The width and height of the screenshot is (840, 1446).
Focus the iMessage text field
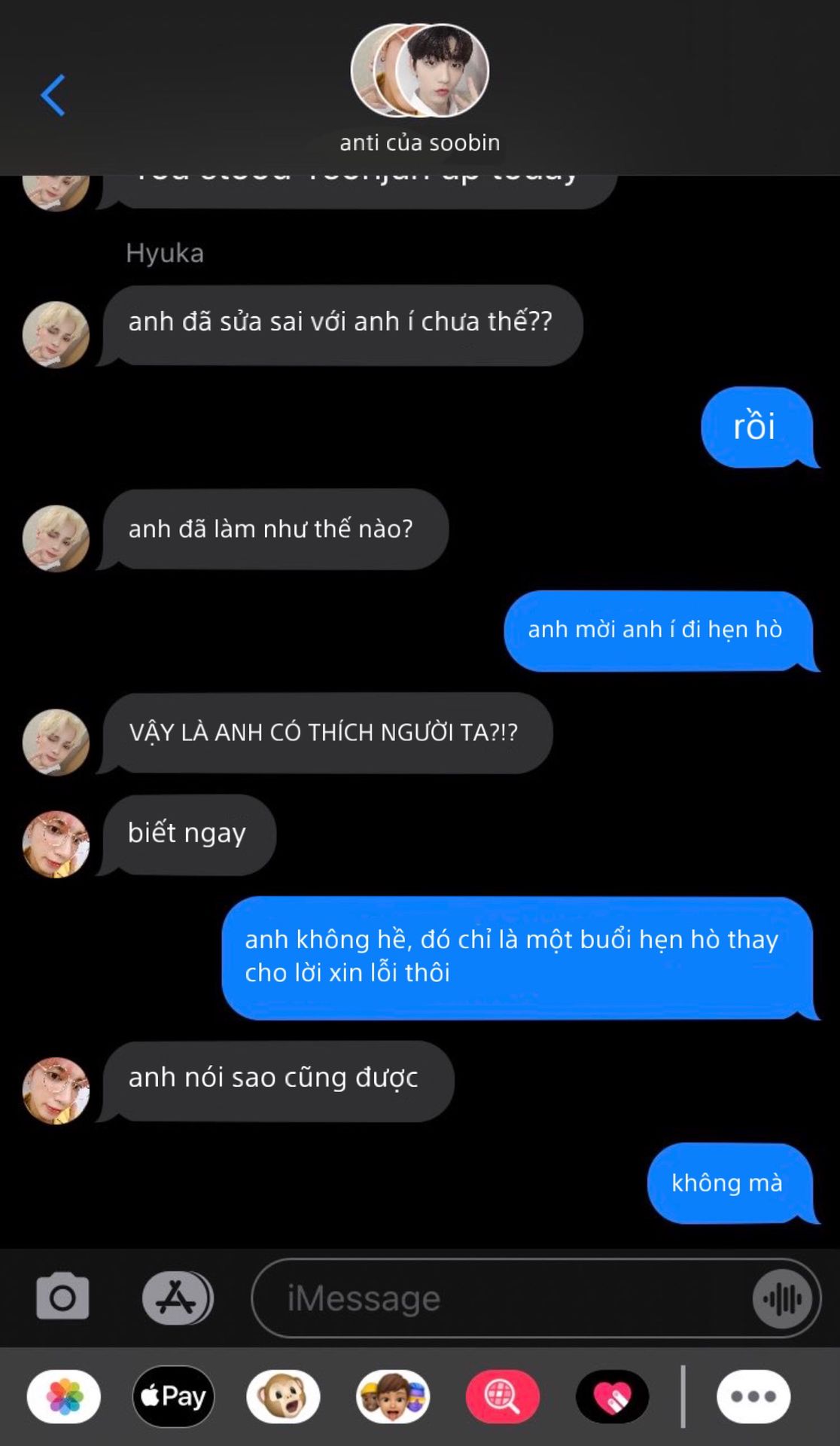(x=501, y=1298)
